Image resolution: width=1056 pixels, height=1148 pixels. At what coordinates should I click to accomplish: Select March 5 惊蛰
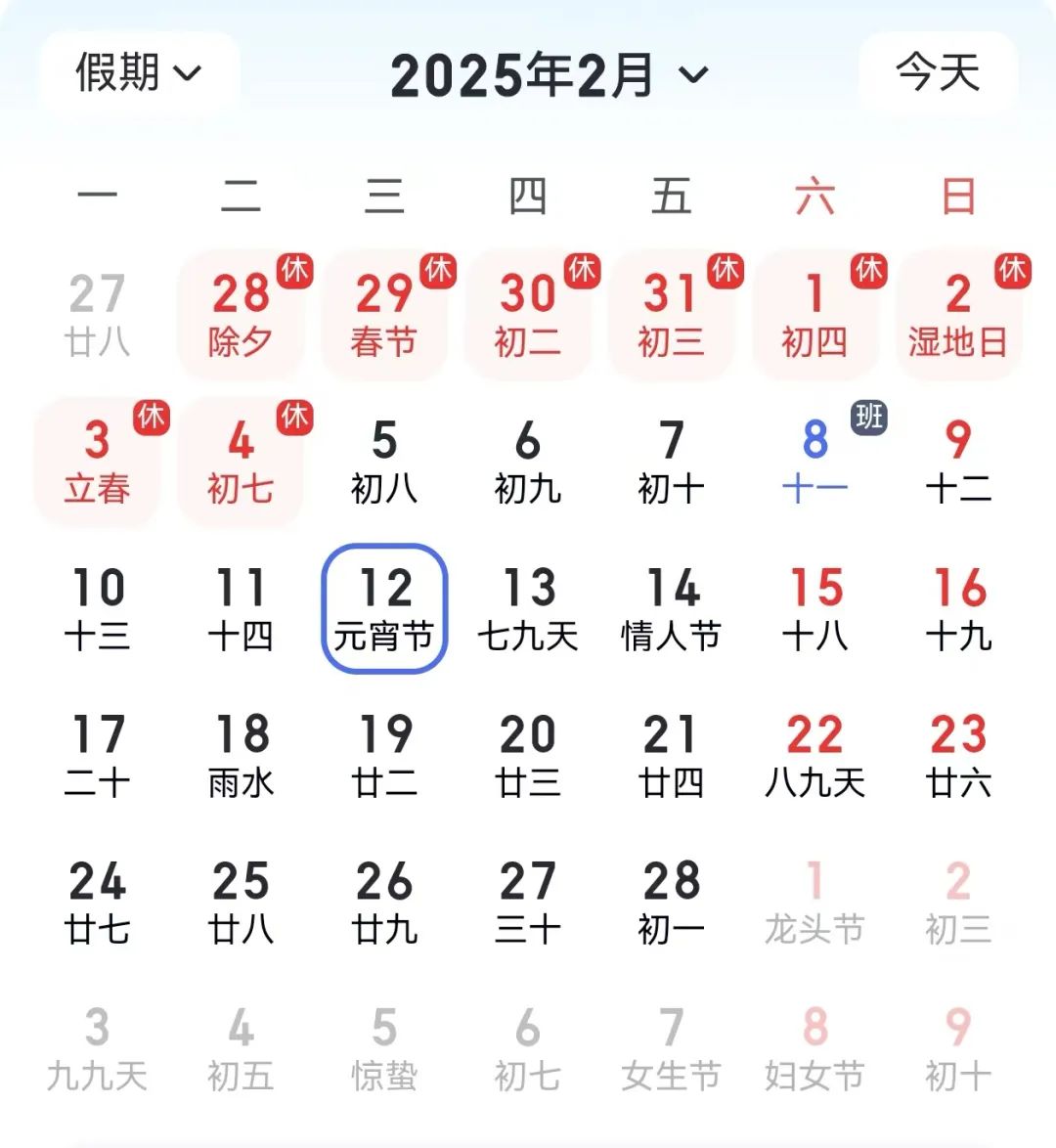384,1048
